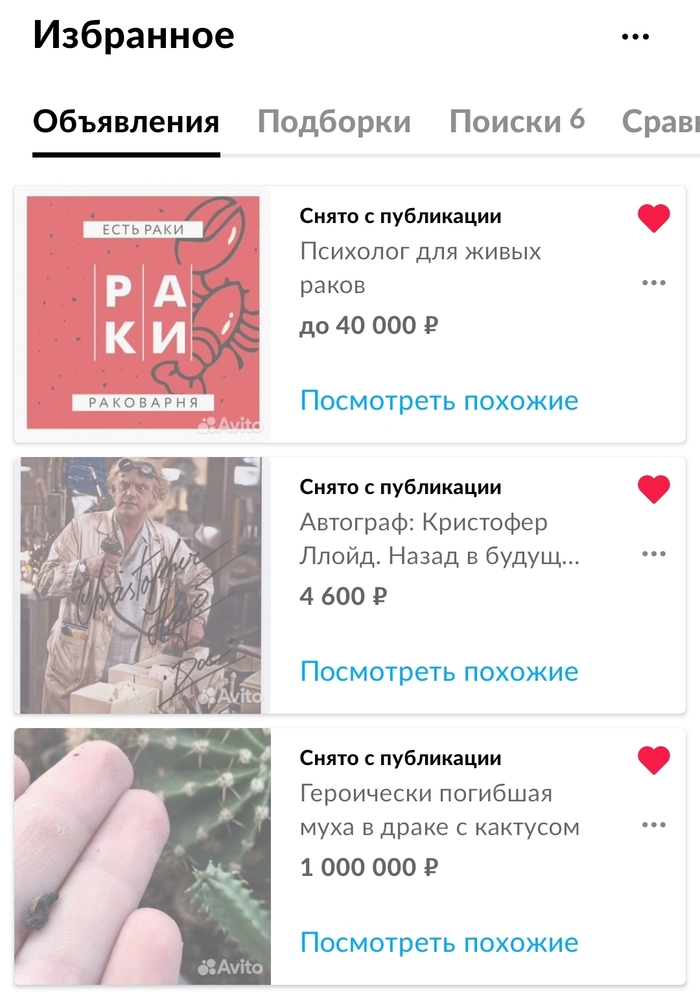Open the partially visible Сравнение tab
Screen dimensions: 700x992
point(660,122)
